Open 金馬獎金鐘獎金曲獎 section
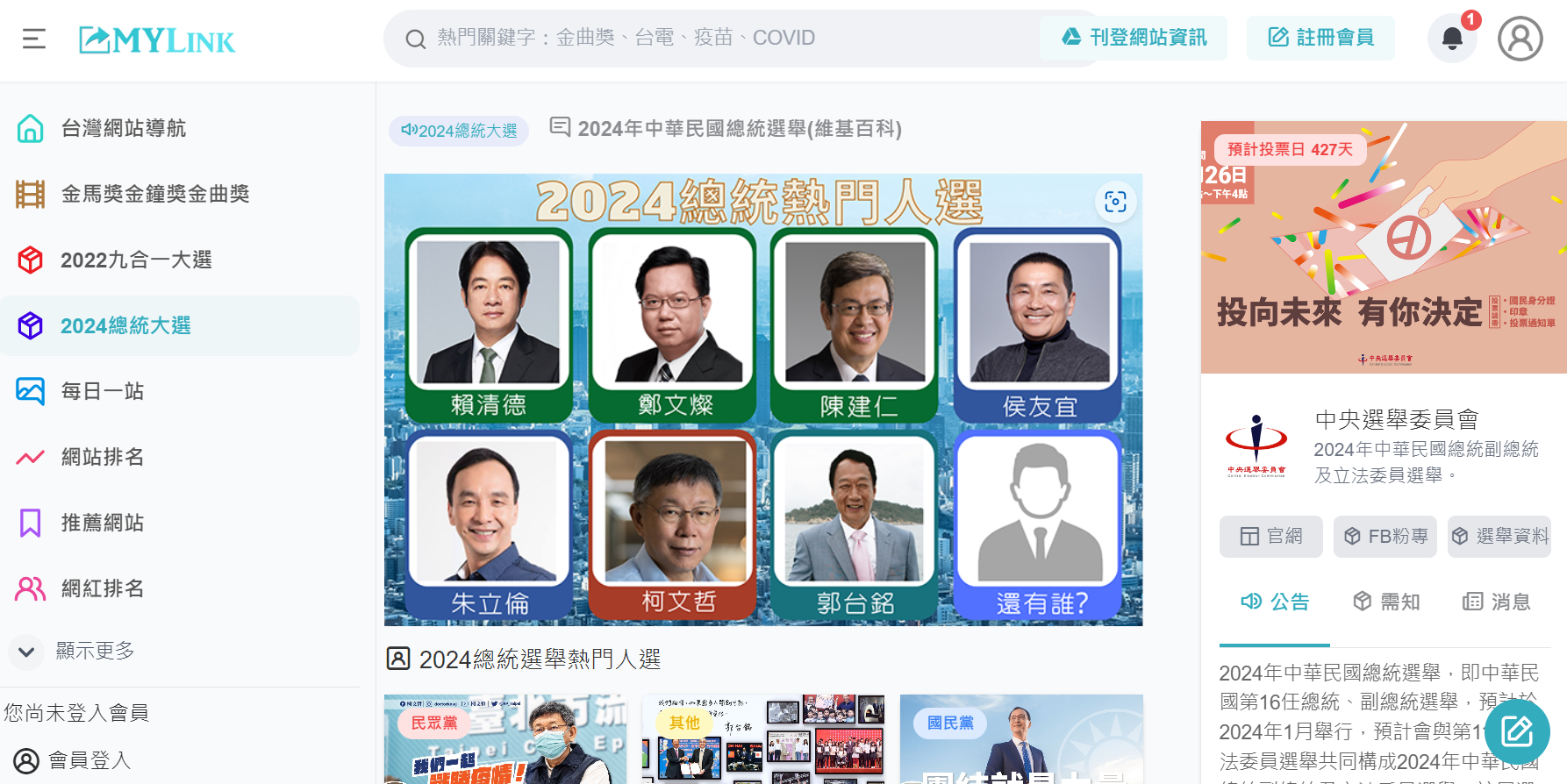Image resolution: width=1567 pixels, height=784 pixels. tap(154, 194)
